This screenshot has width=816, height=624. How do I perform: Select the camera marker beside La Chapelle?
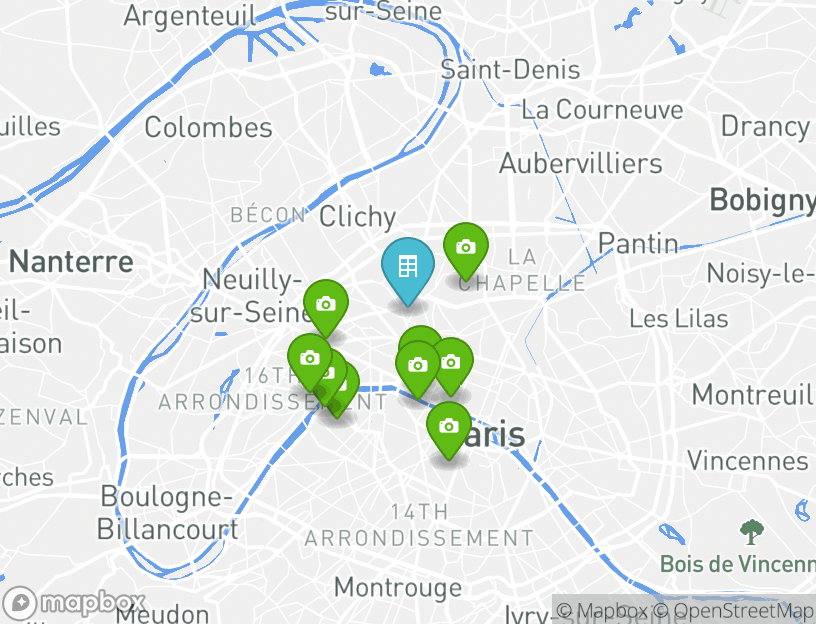[465, 248]
